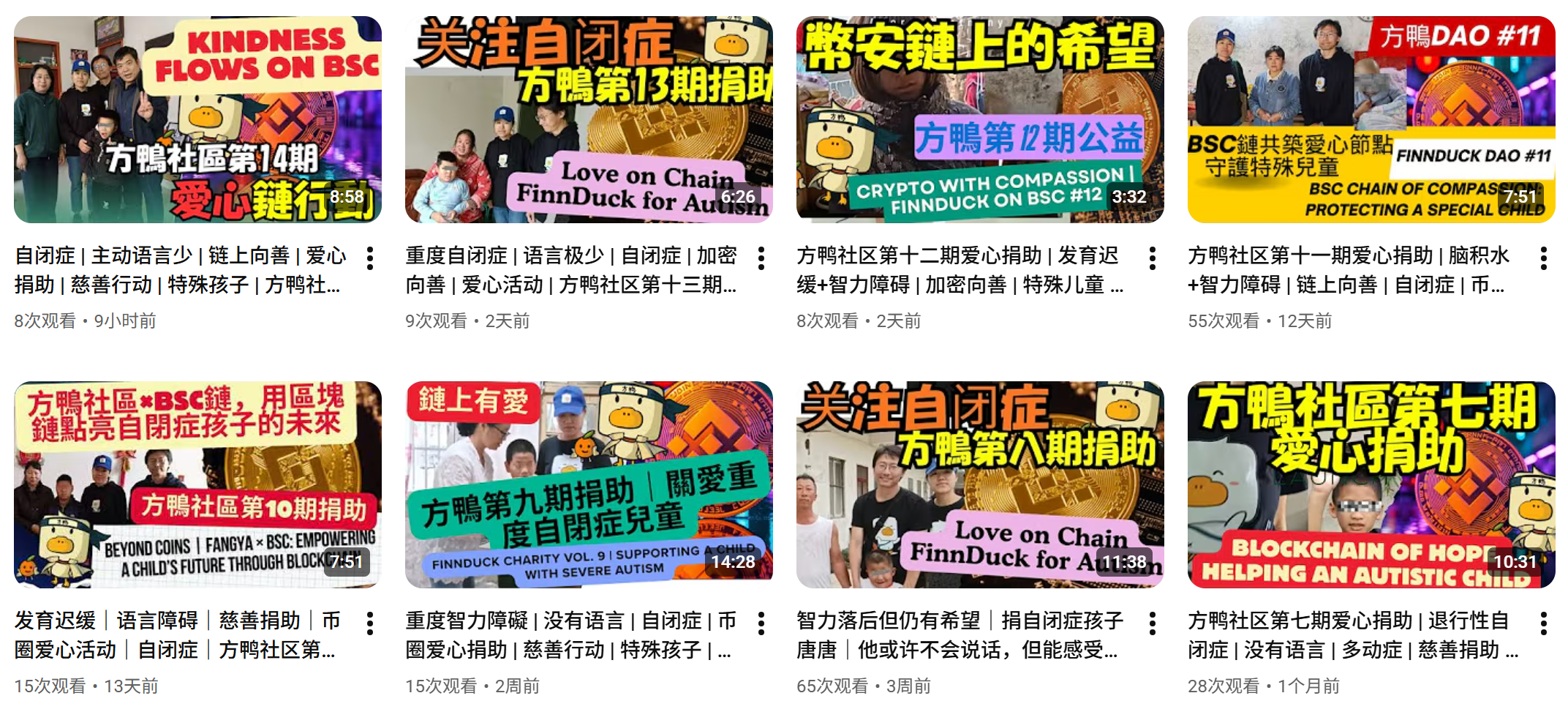
Task: Open more options for 重度自闭症 第十三期 video
Action: 761,258
